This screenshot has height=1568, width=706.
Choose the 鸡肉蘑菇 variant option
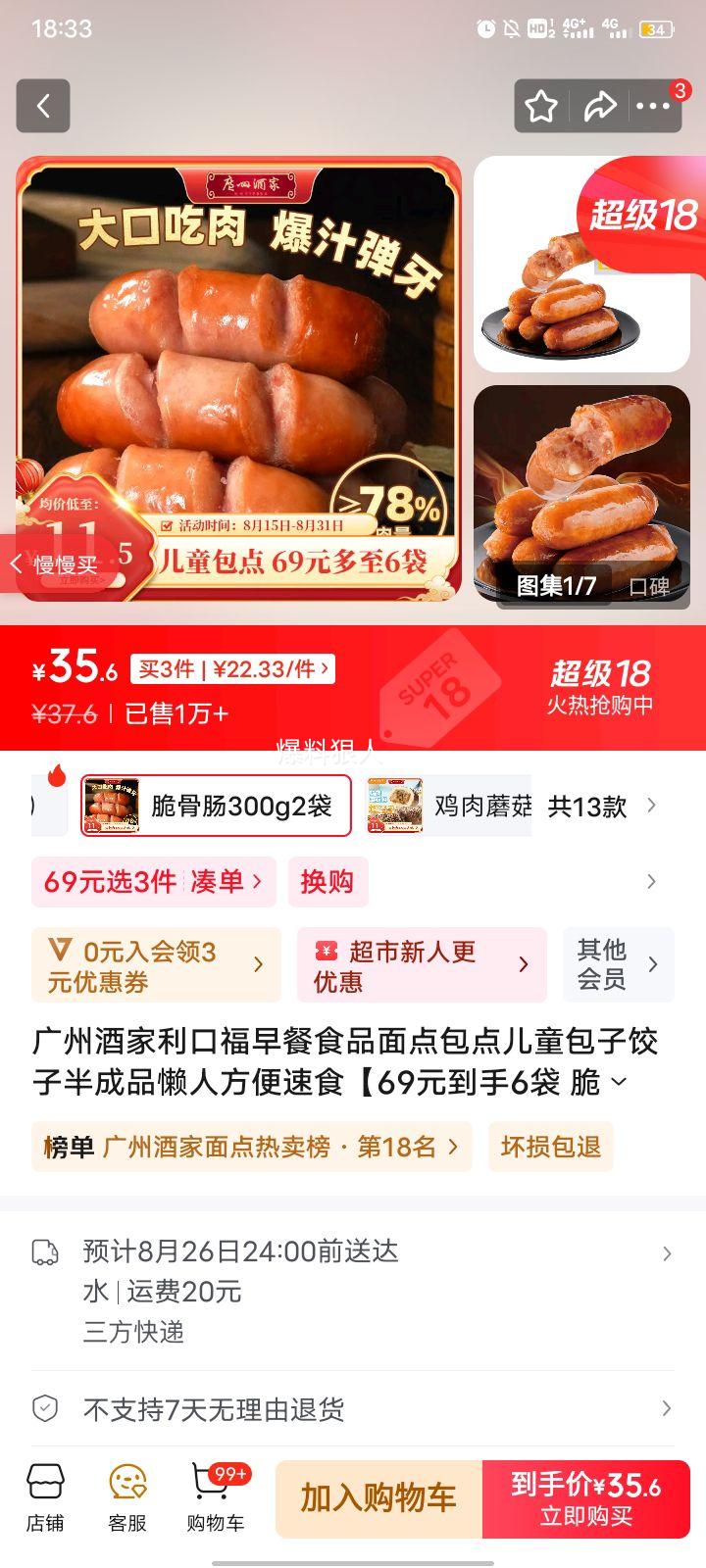point(449,806)
